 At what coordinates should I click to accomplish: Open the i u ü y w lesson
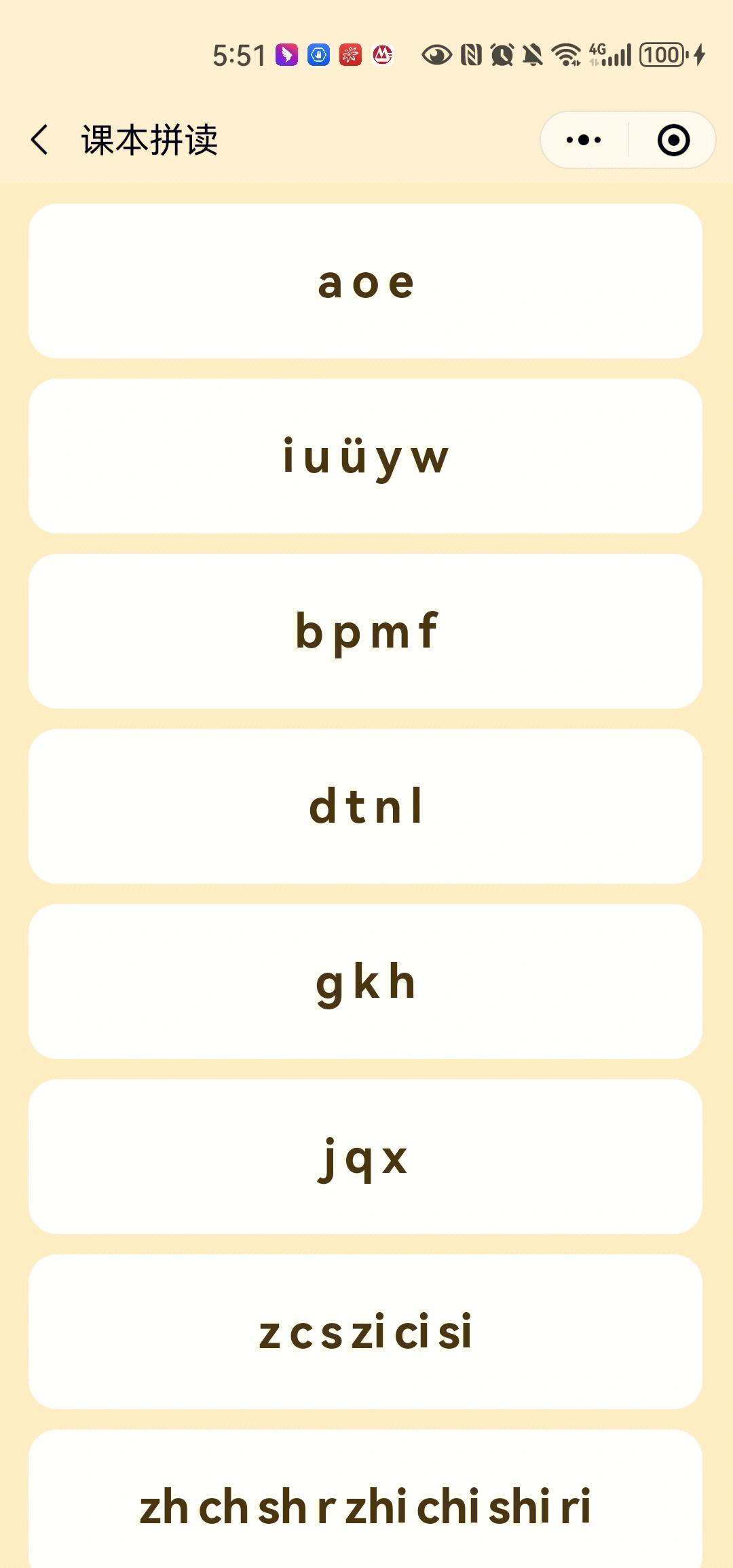365,456
